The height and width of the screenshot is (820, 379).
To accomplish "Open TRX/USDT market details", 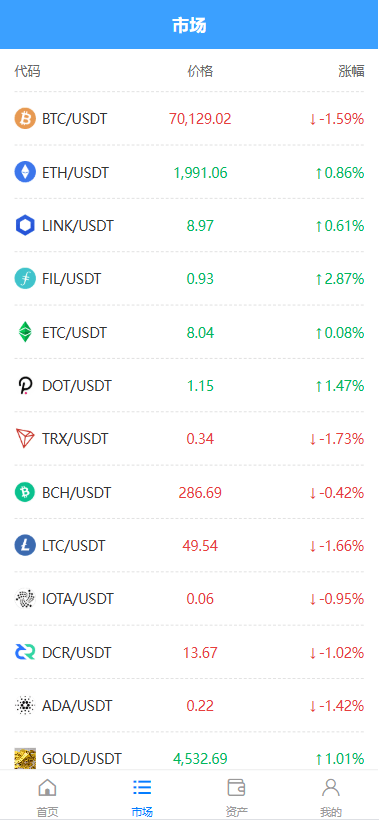I will [x=189, y=439].
